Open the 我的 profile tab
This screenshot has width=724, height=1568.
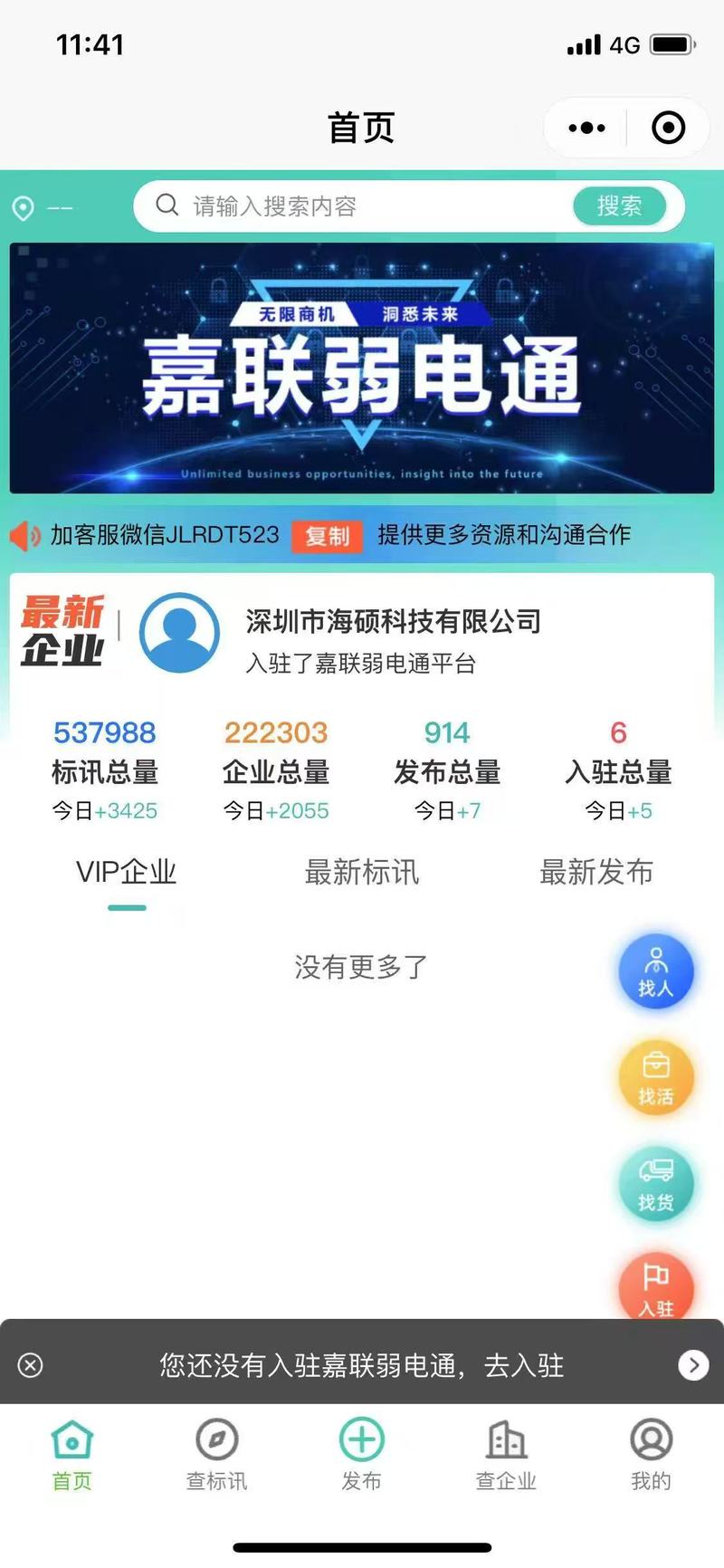tap(652, 1455)
